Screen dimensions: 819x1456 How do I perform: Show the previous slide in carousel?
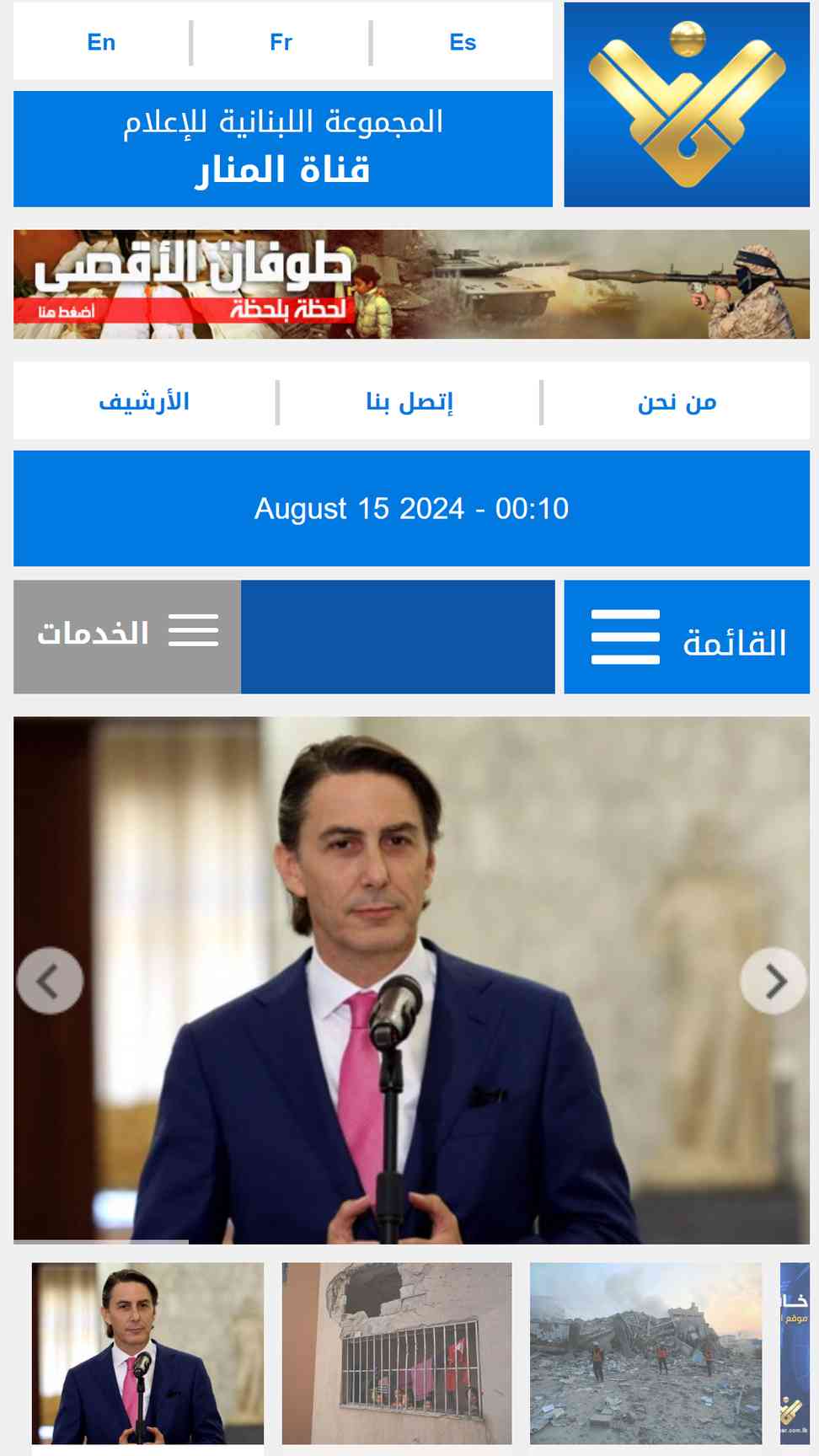click(x=50, y=981)
